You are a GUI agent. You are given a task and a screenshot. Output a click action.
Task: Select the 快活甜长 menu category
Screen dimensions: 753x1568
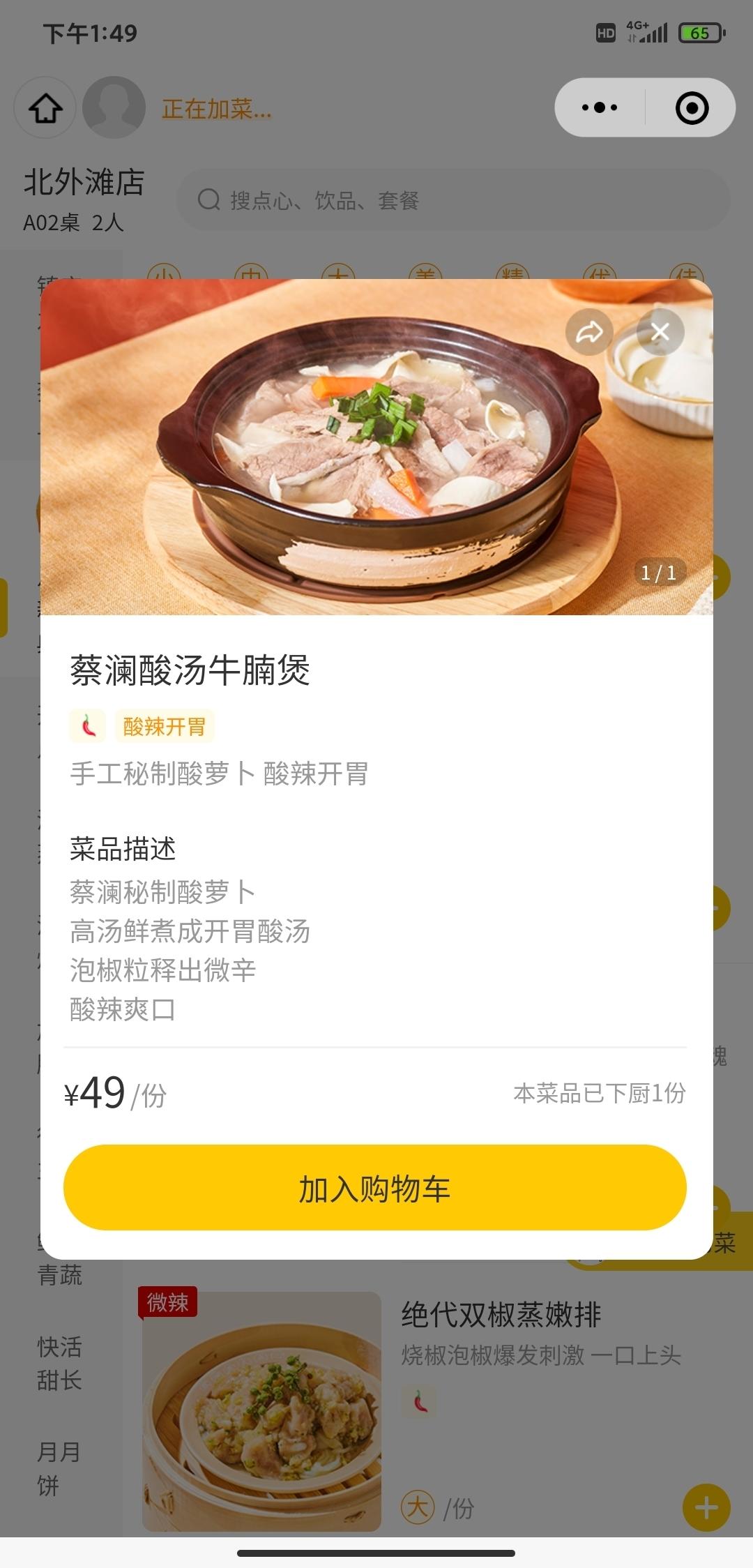[60, 1363]
